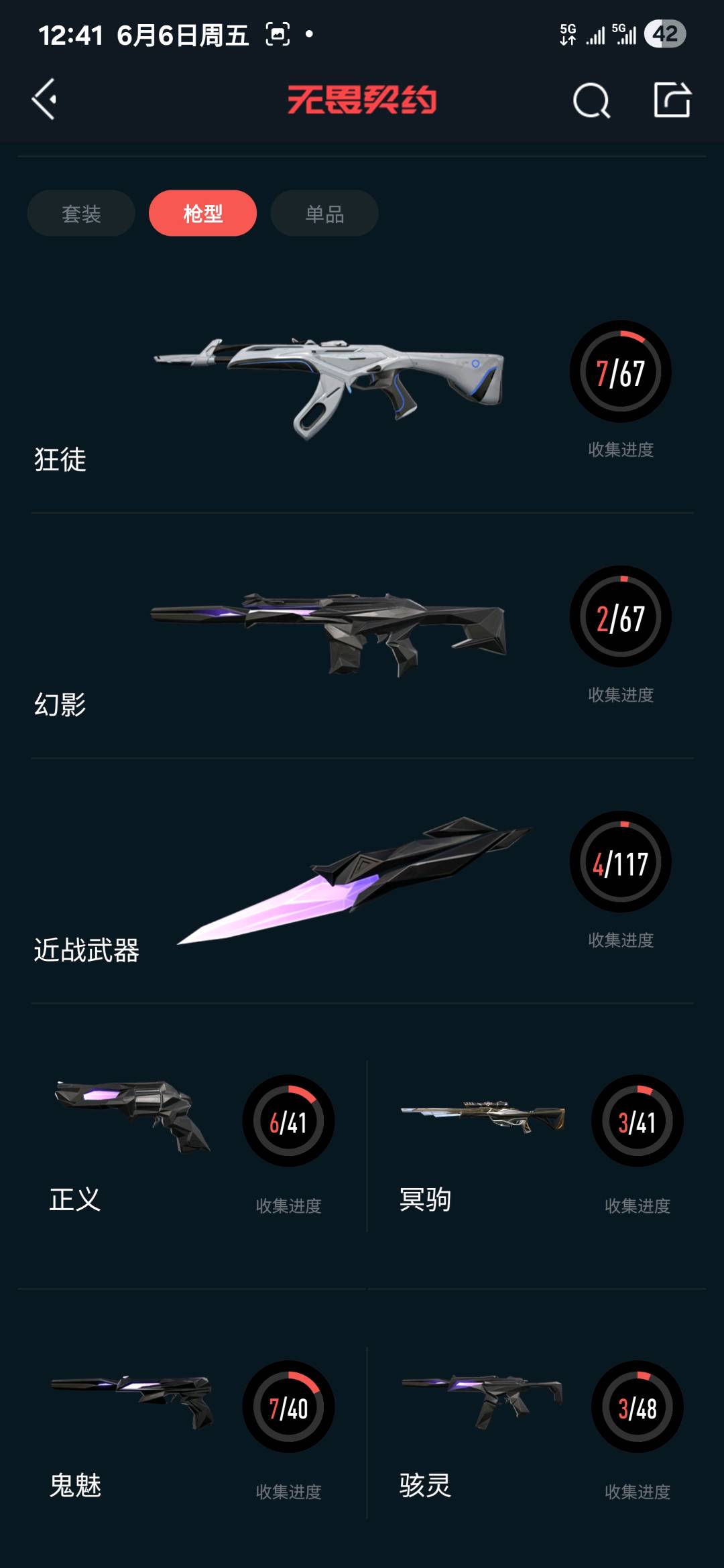This screenshot has width=724, height=1568.
Task: Select the 枪型 tab
Action: [202, 213]
